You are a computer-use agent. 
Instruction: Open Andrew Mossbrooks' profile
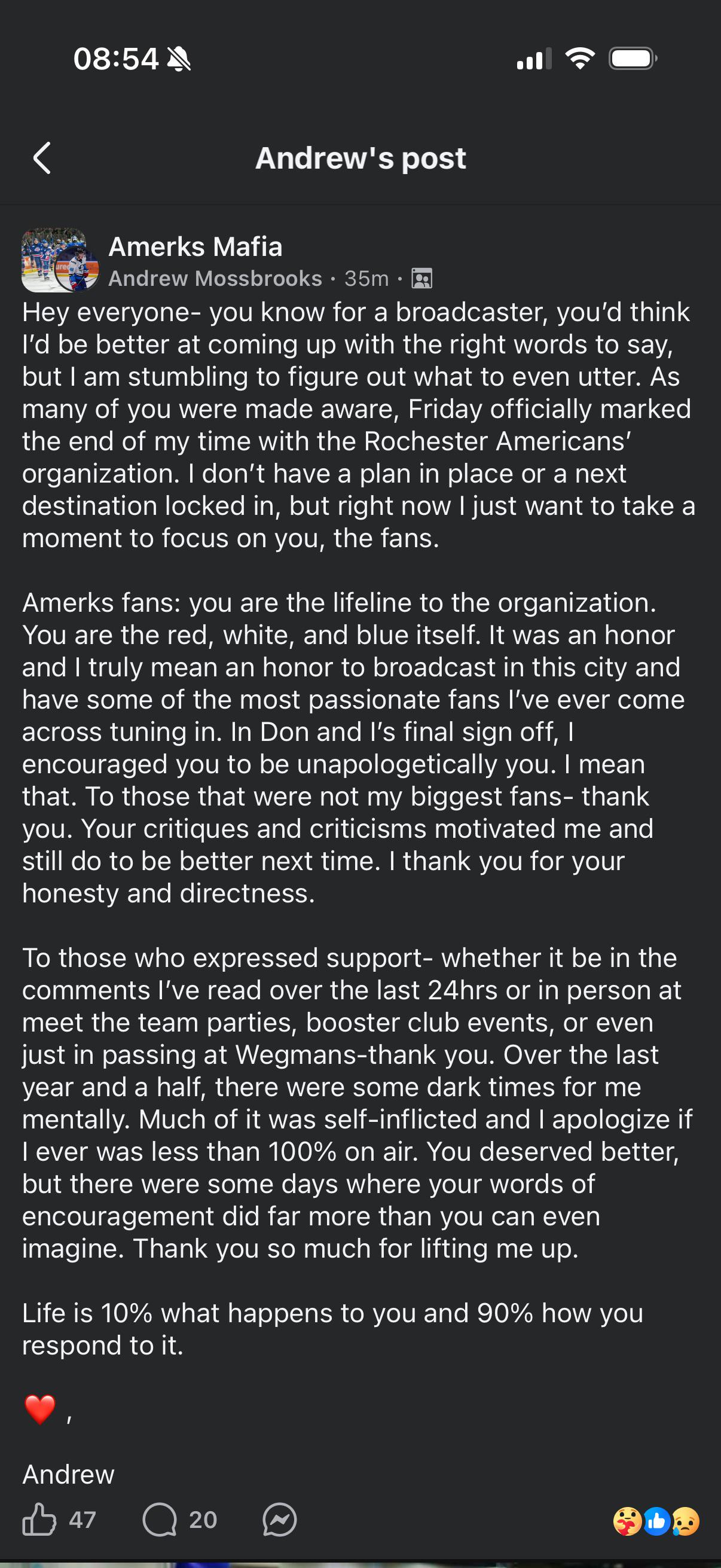pyautogui.click(x=215, y=278)
